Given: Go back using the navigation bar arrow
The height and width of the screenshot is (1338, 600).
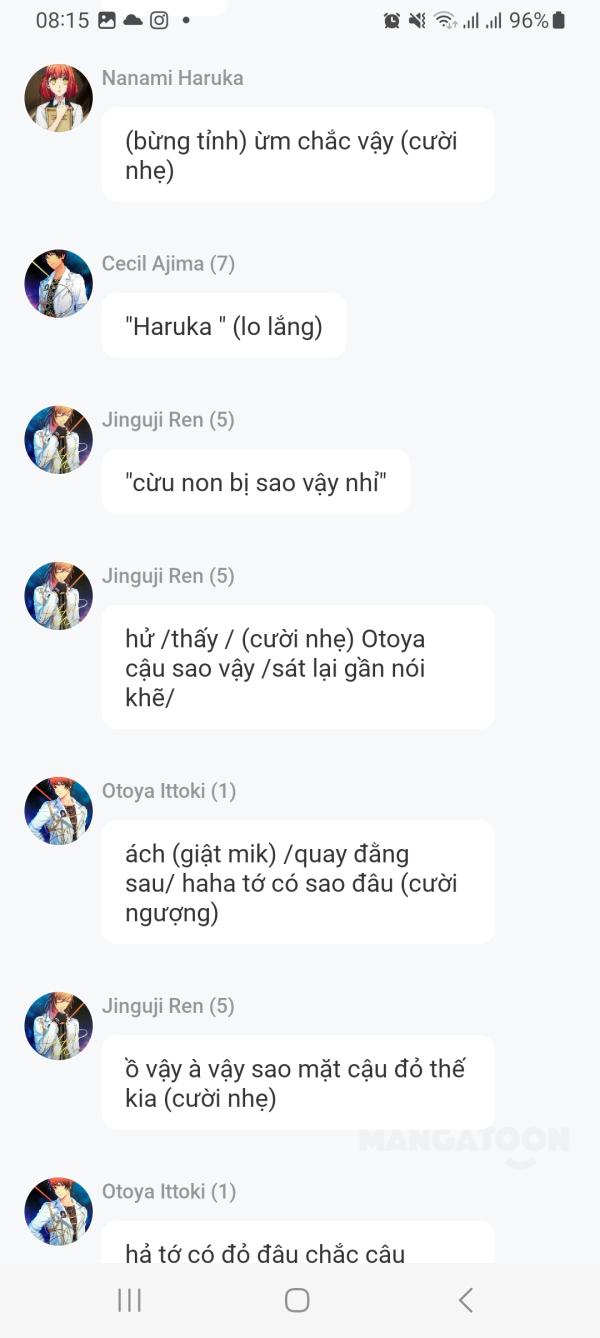Looking at the screenshot, I should (x=465, y=1300).
